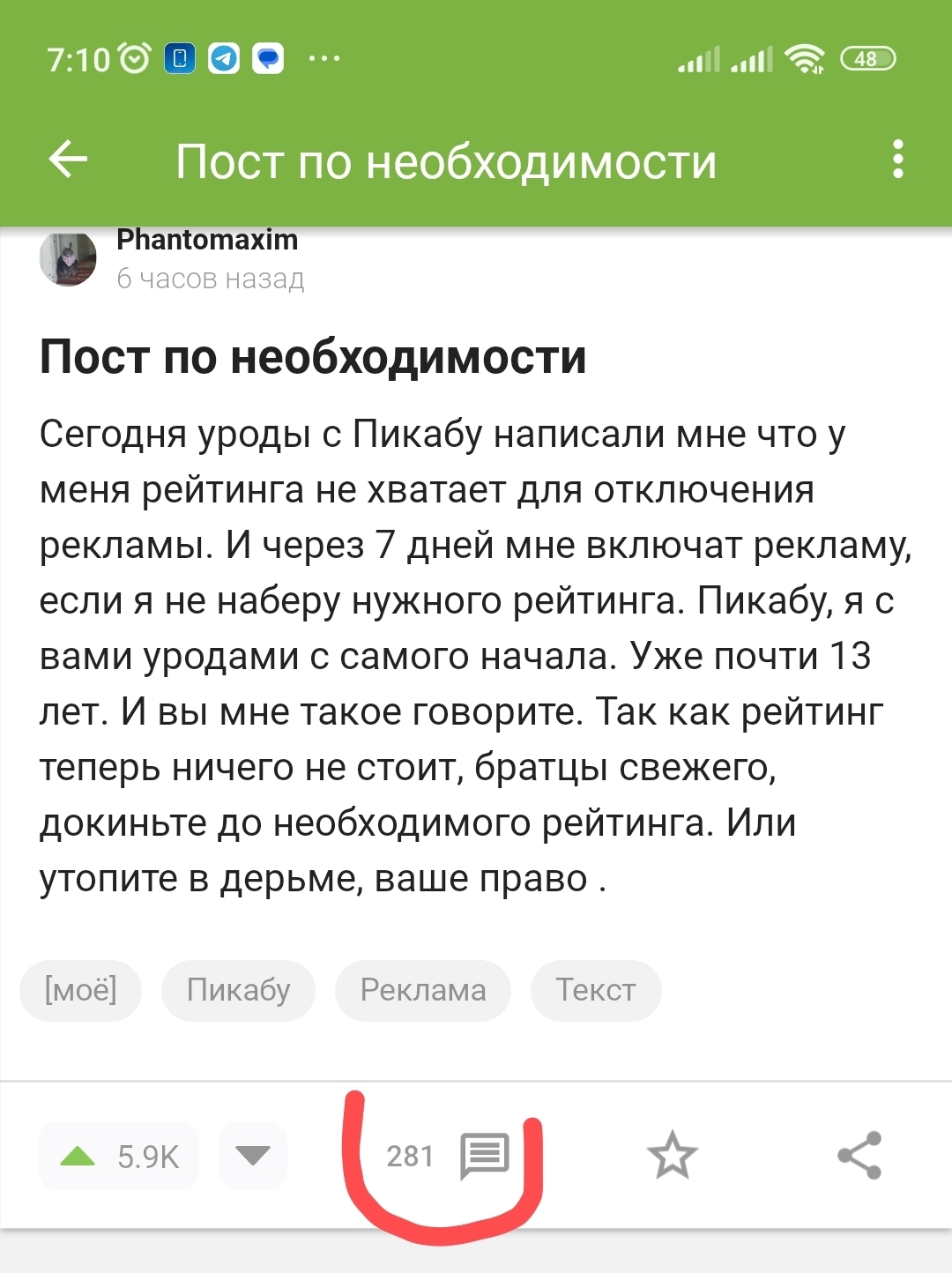Downvote this post

click(x=253, y=1156)
